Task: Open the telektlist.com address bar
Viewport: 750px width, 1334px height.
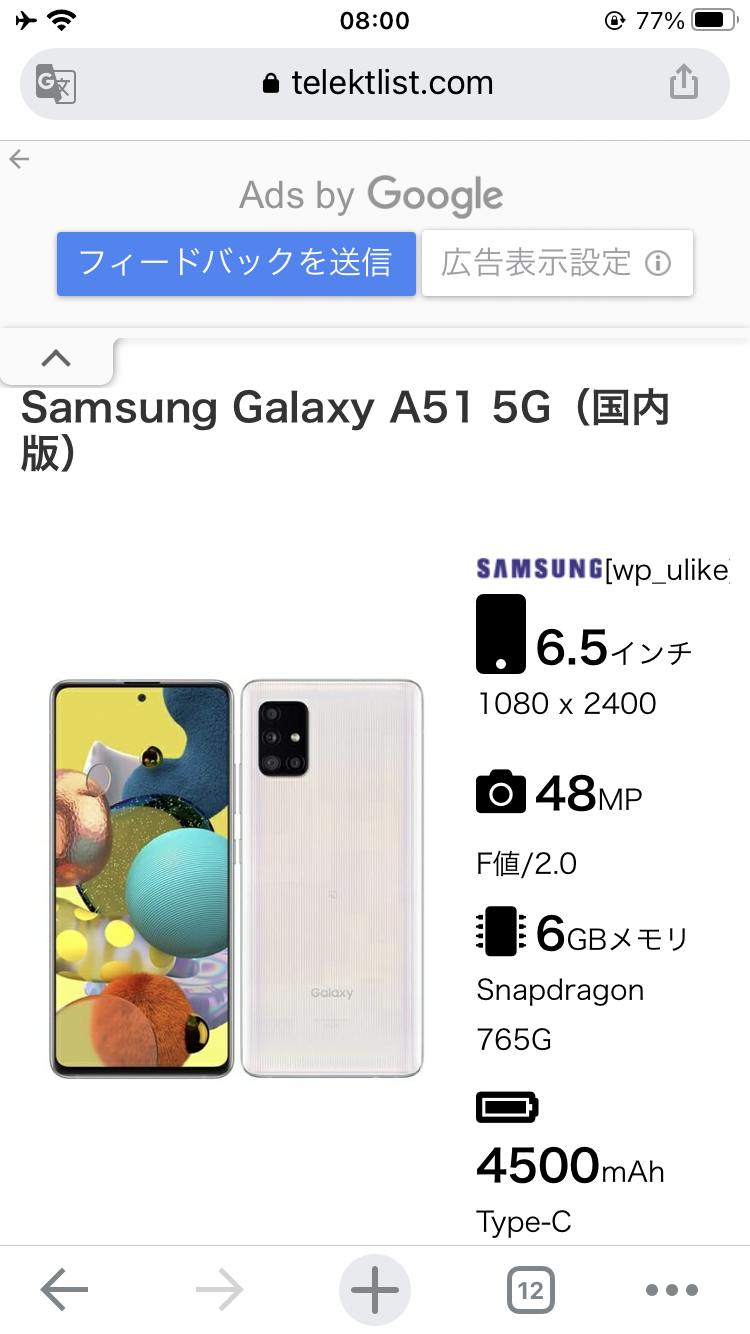Action: (376, 83)
